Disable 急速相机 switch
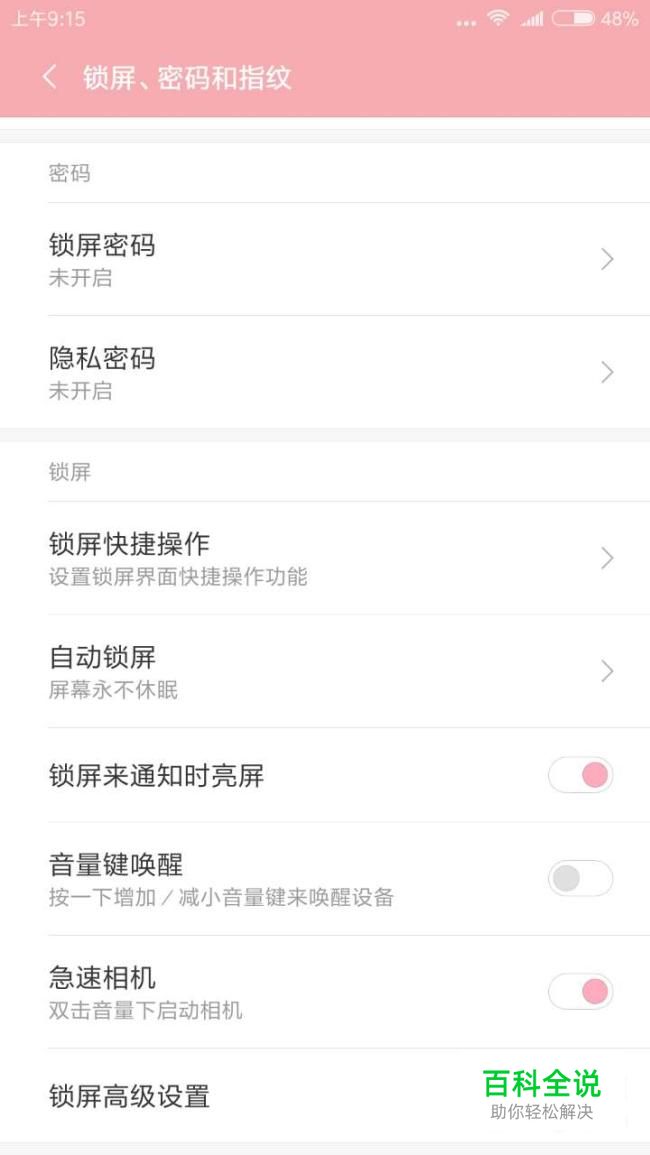Image resolution: width=650 pixels, height=1155 pixels. pos(581,991)
